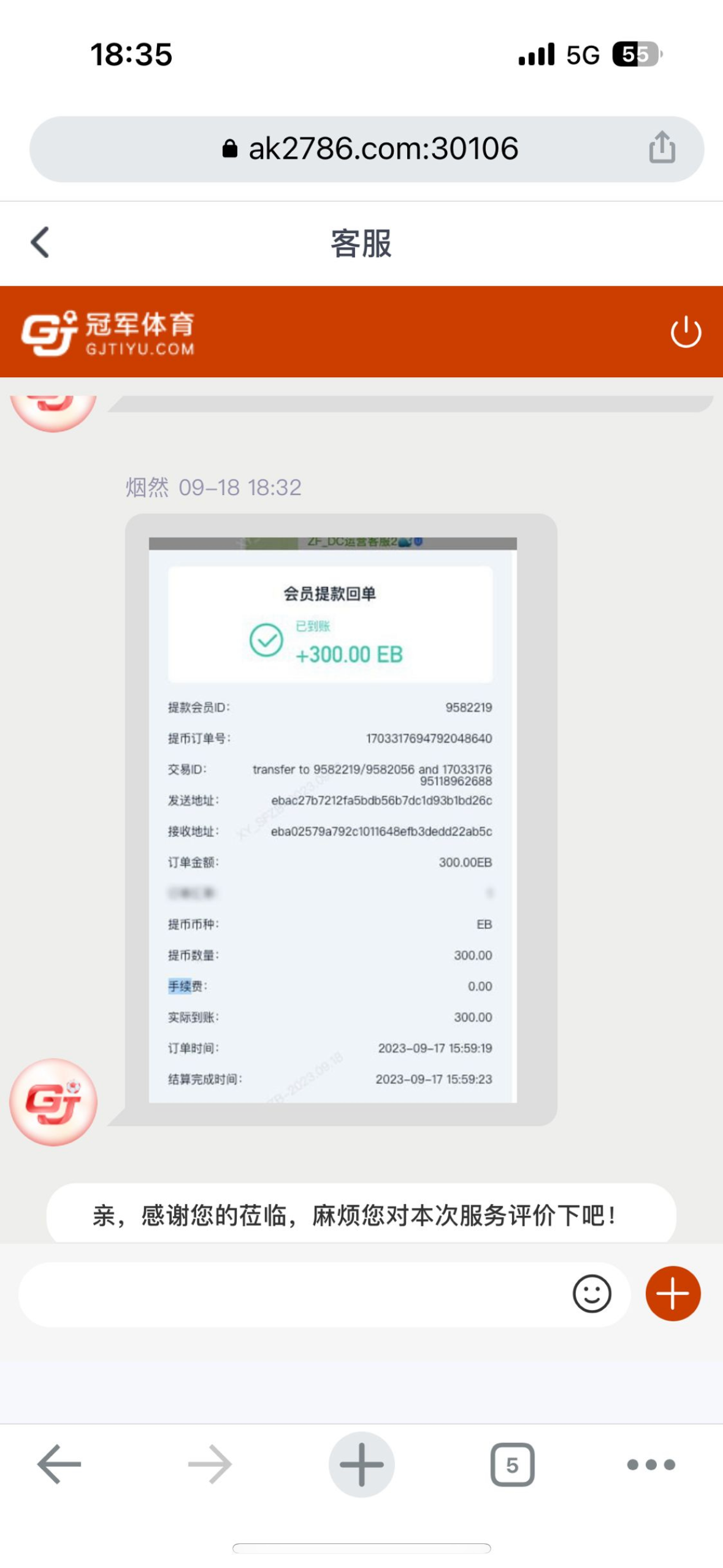This screenshot has width=723, height=1568.
Task: Share the page from the address bar
Action: click(662, 148)
